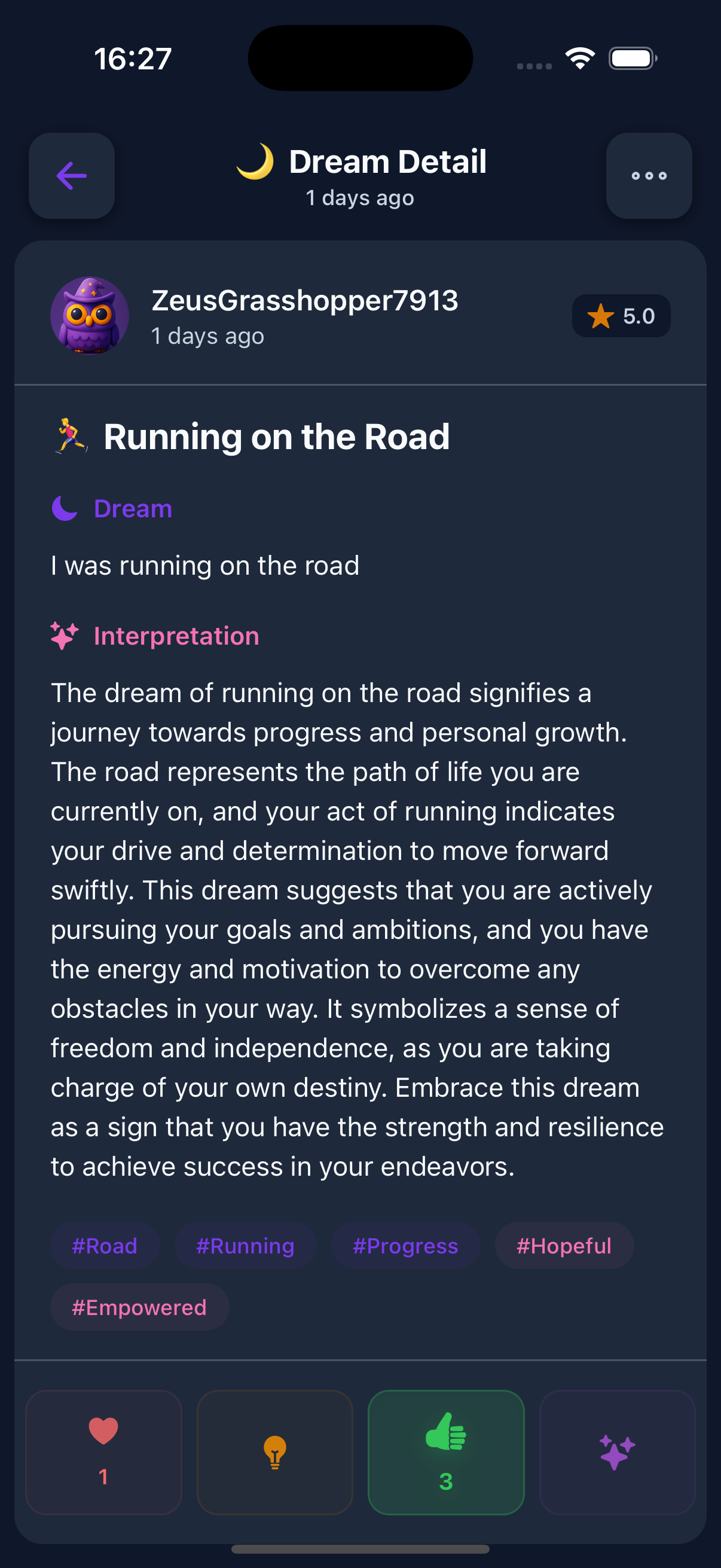Click the back arrow to return
Image resolution: width=721 pixels, height=1568 pixels.
point(71,176)
